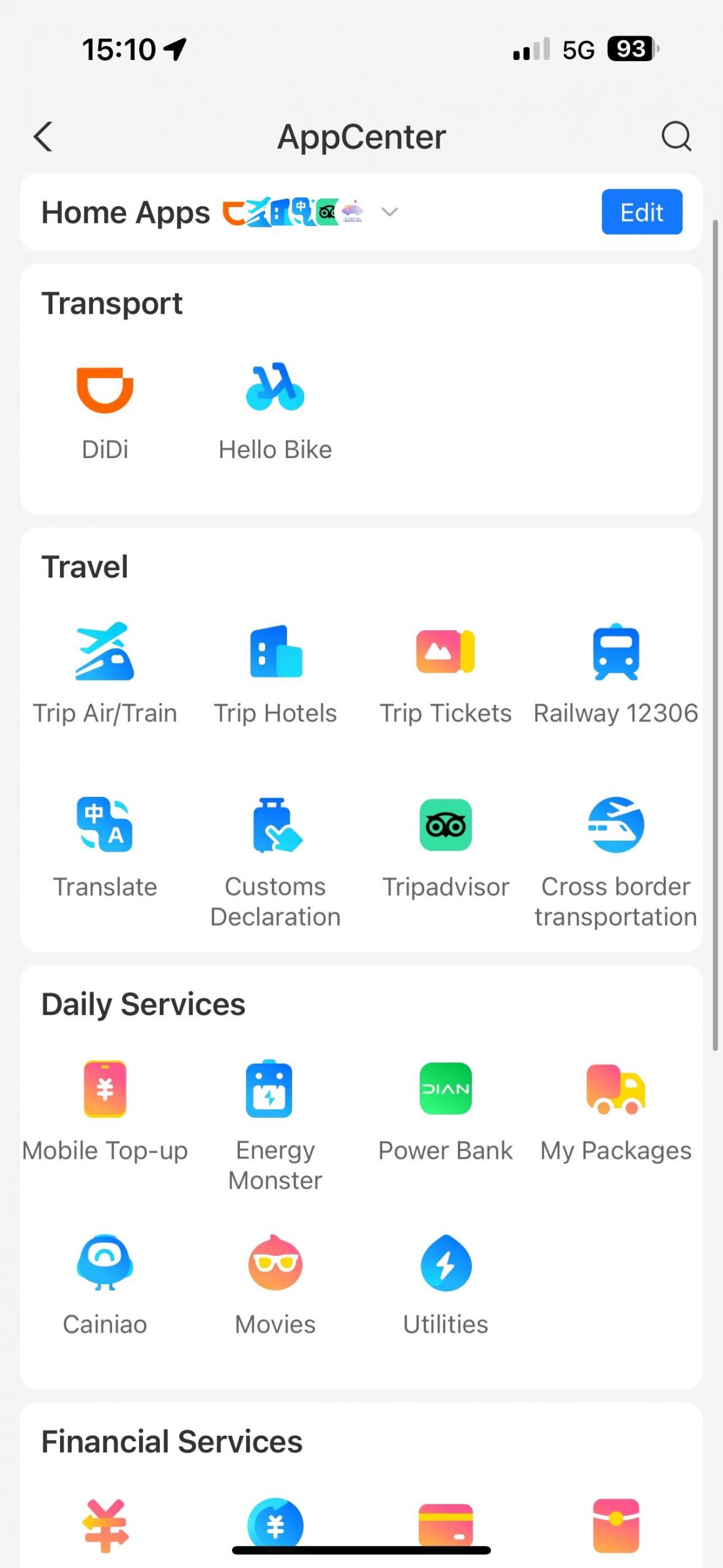Select Mobile Top-up

click(105, 1089)
